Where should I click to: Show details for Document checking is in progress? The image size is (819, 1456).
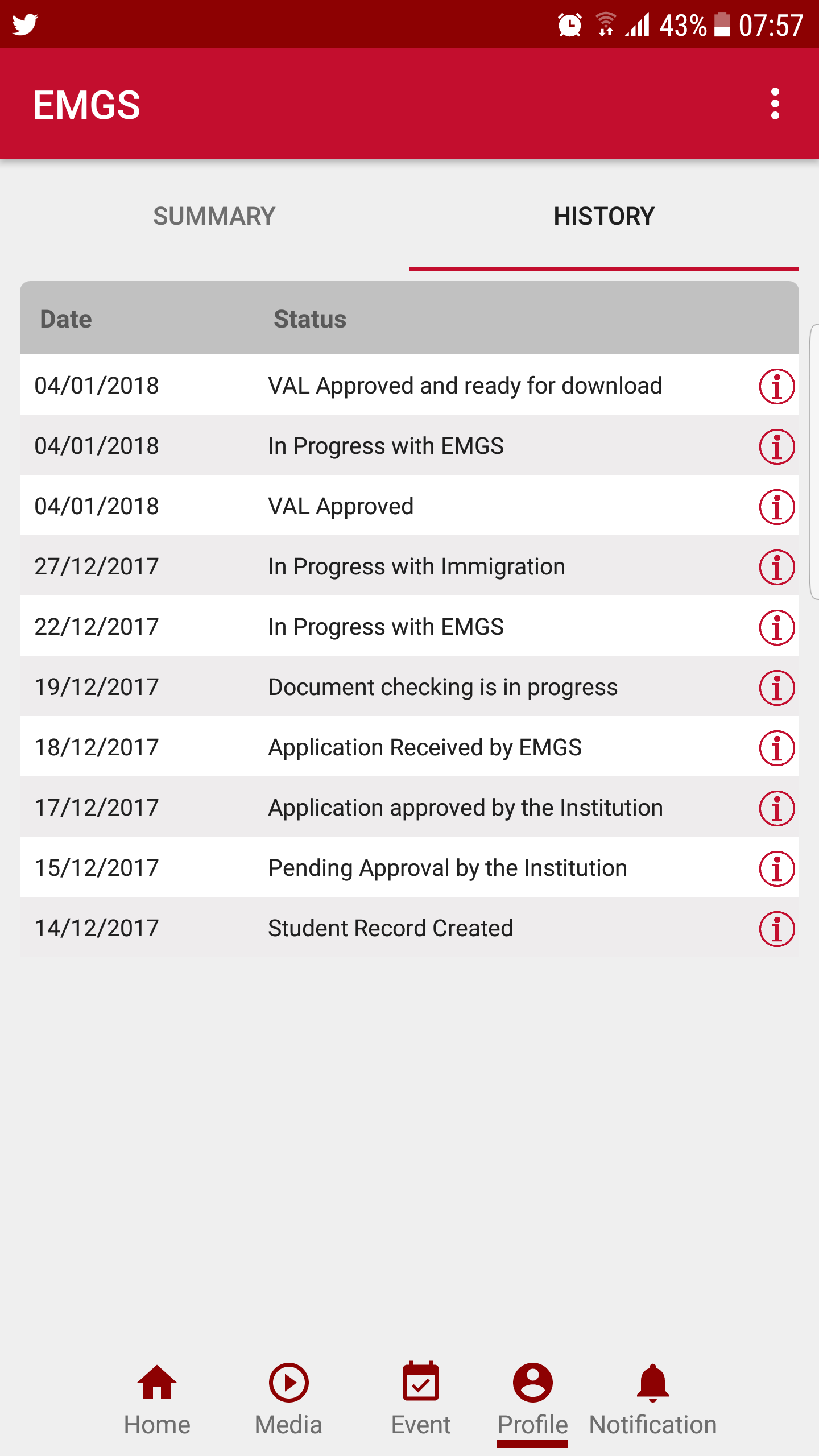776,688
